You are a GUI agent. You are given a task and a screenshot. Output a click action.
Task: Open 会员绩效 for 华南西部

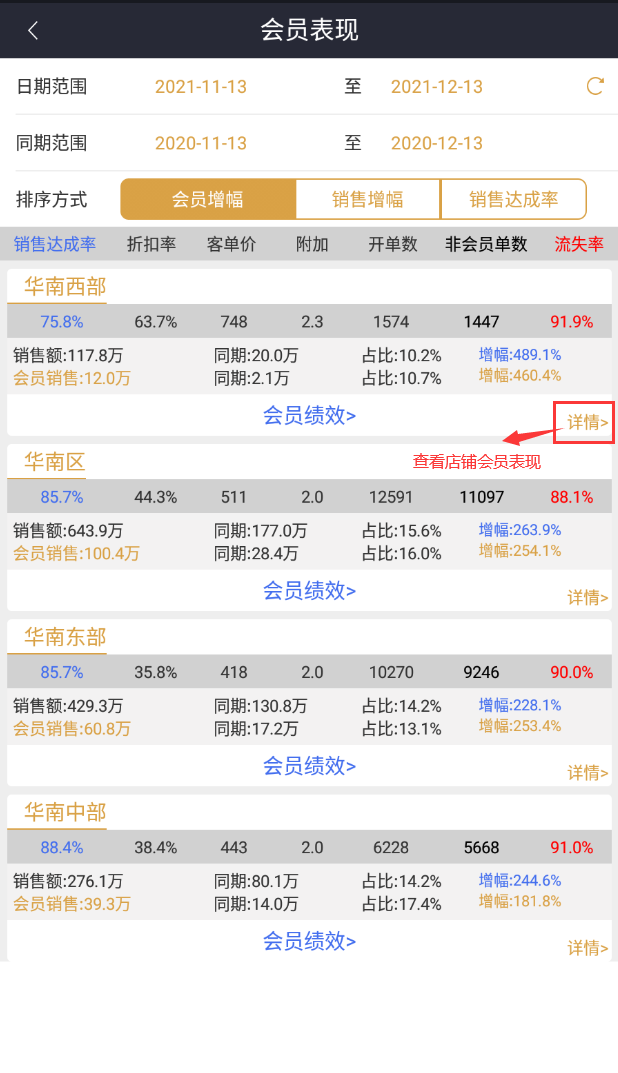pyautogui.click(x=309, y=416)
